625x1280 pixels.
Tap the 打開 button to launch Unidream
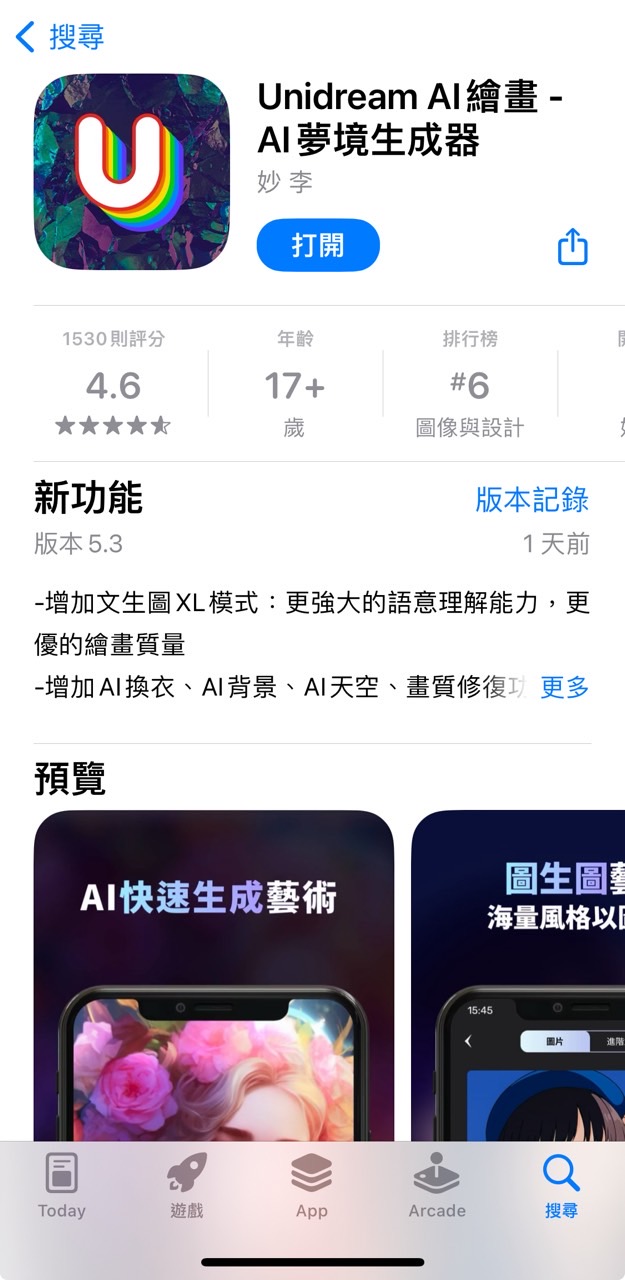click(318, 245)
